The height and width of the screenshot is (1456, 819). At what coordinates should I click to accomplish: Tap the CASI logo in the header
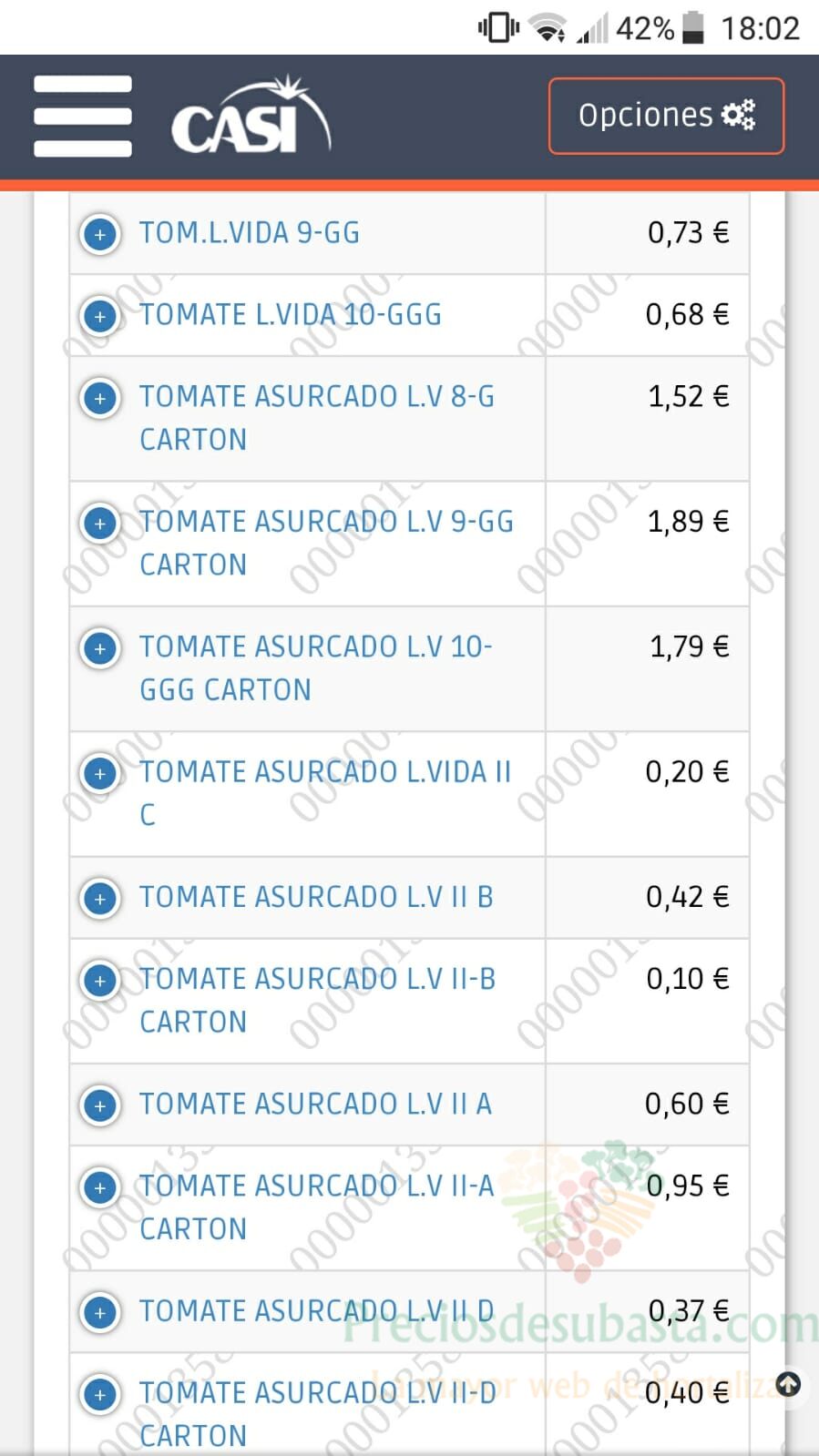click(x=251, y=116)
